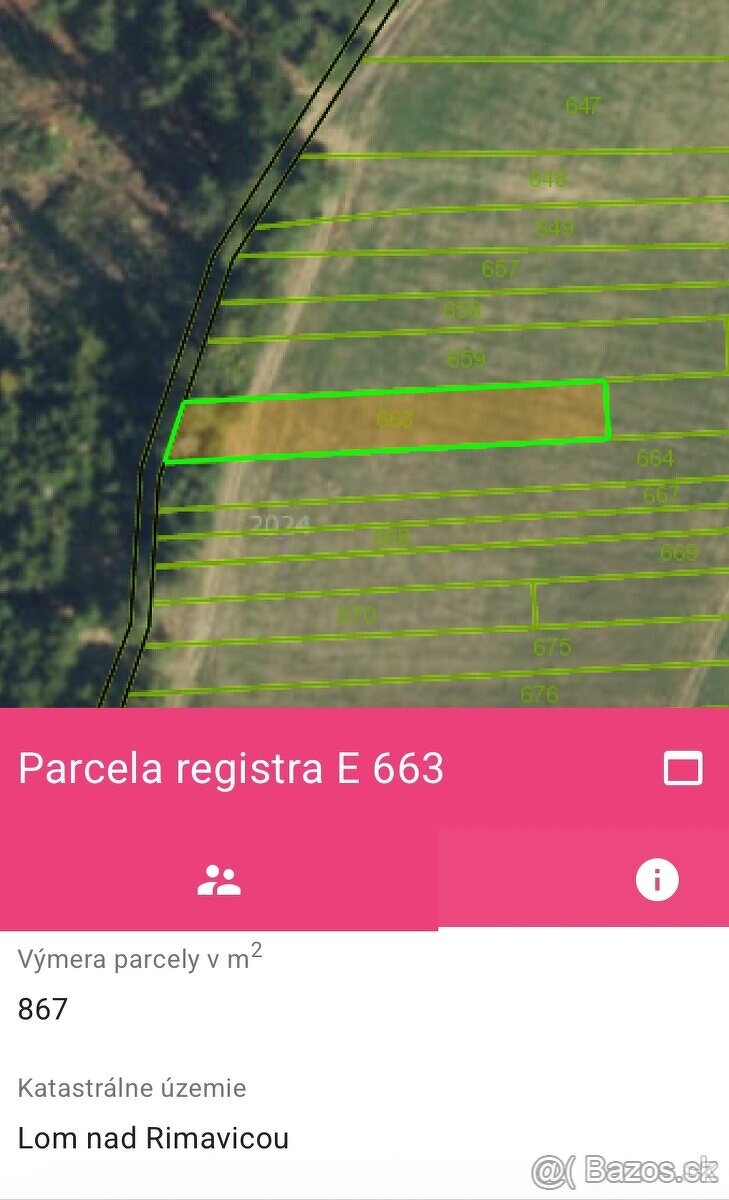Click the gray parcel label 2024
The image size is (729, 1200).
click(279, 523)
